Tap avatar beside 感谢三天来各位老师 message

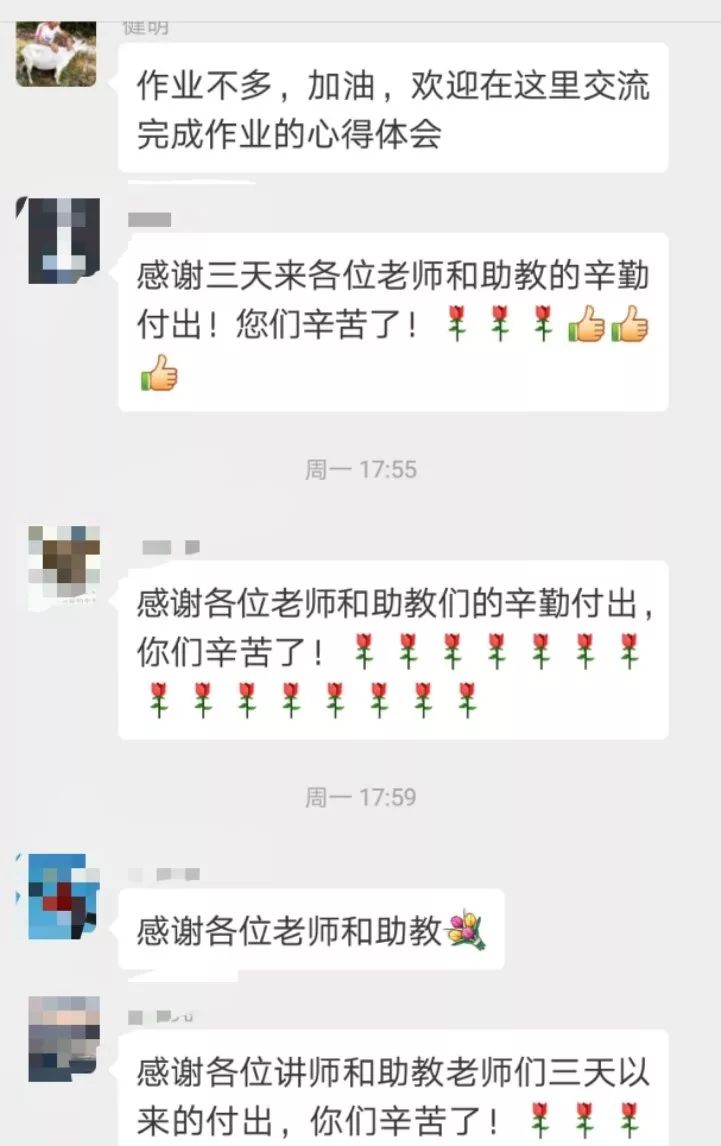coord(64,240)
